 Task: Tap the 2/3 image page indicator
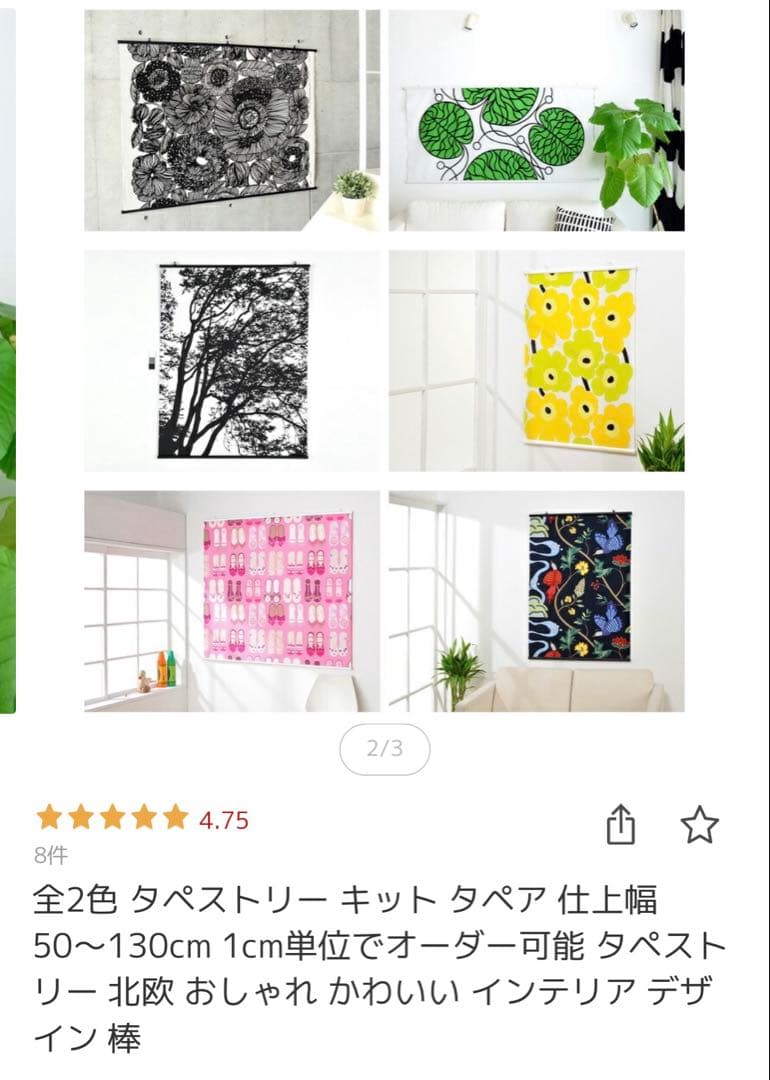(384, 749)
